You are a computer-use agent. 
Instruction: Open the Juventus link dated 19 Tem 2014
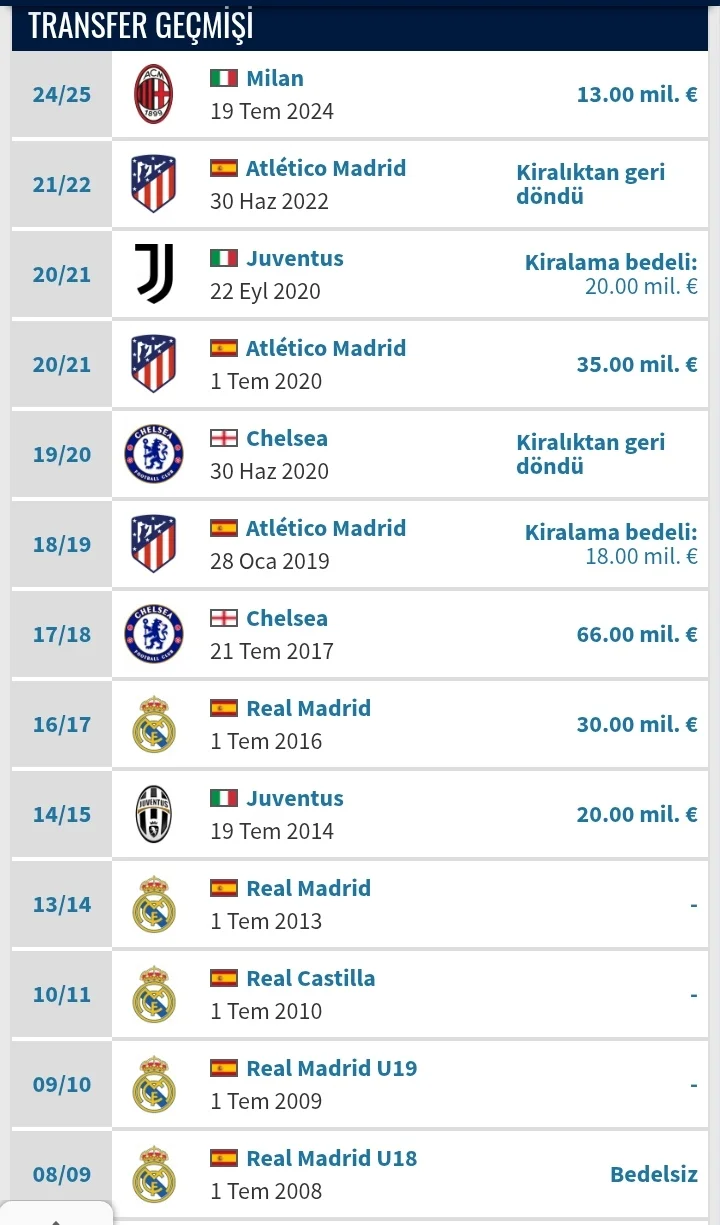(x=294, y=798)
